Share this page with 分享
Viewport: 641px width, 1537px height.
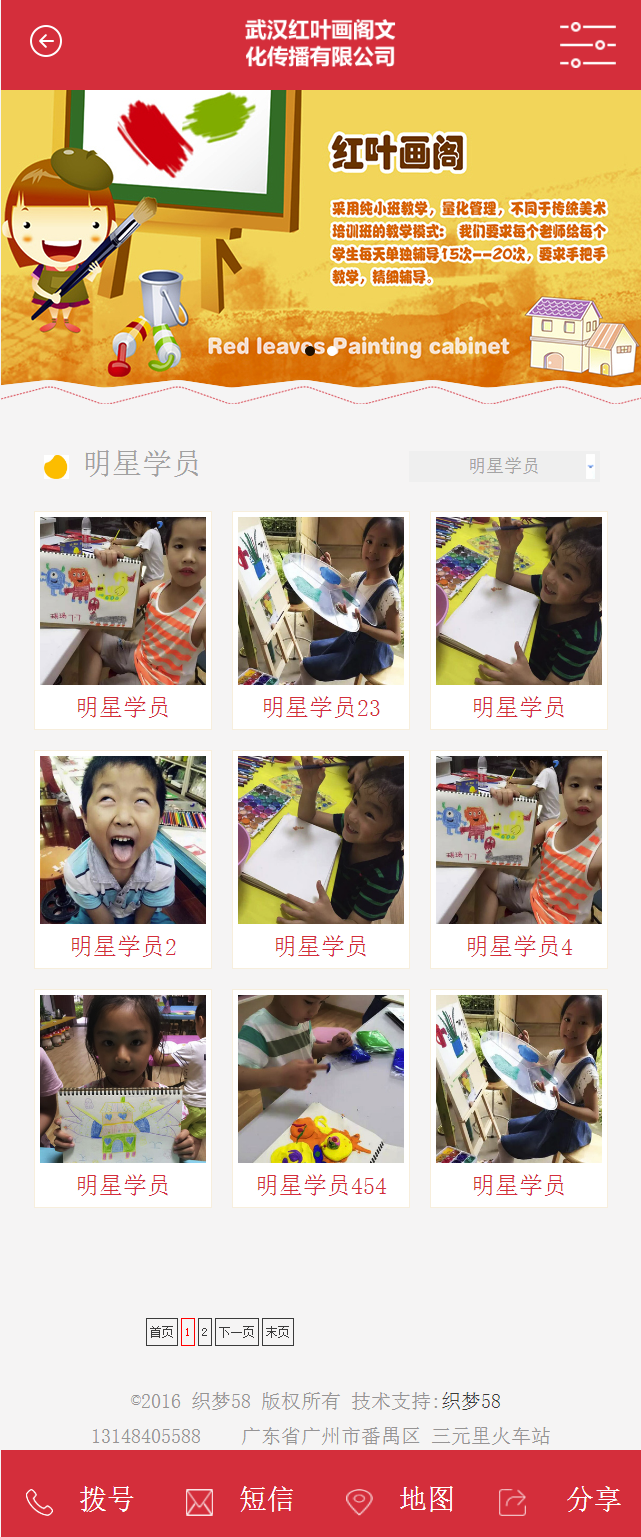point(560,1499)
